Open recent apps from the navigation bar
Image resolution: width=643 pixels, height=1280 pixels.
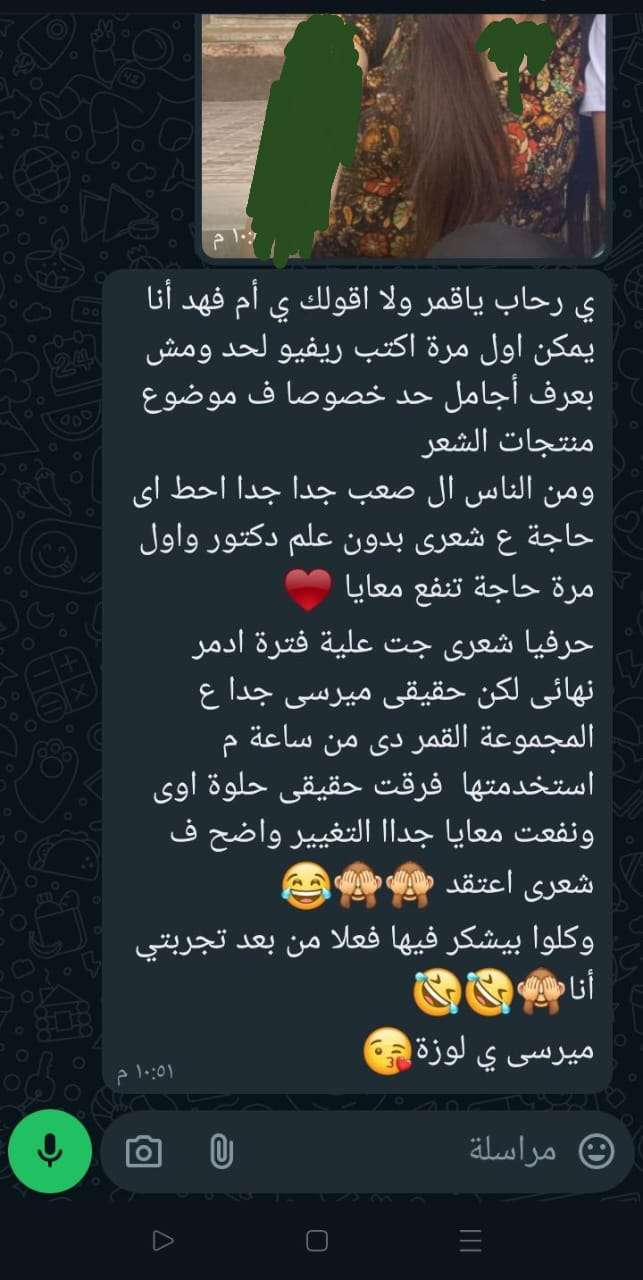[x=471, y=1241]
